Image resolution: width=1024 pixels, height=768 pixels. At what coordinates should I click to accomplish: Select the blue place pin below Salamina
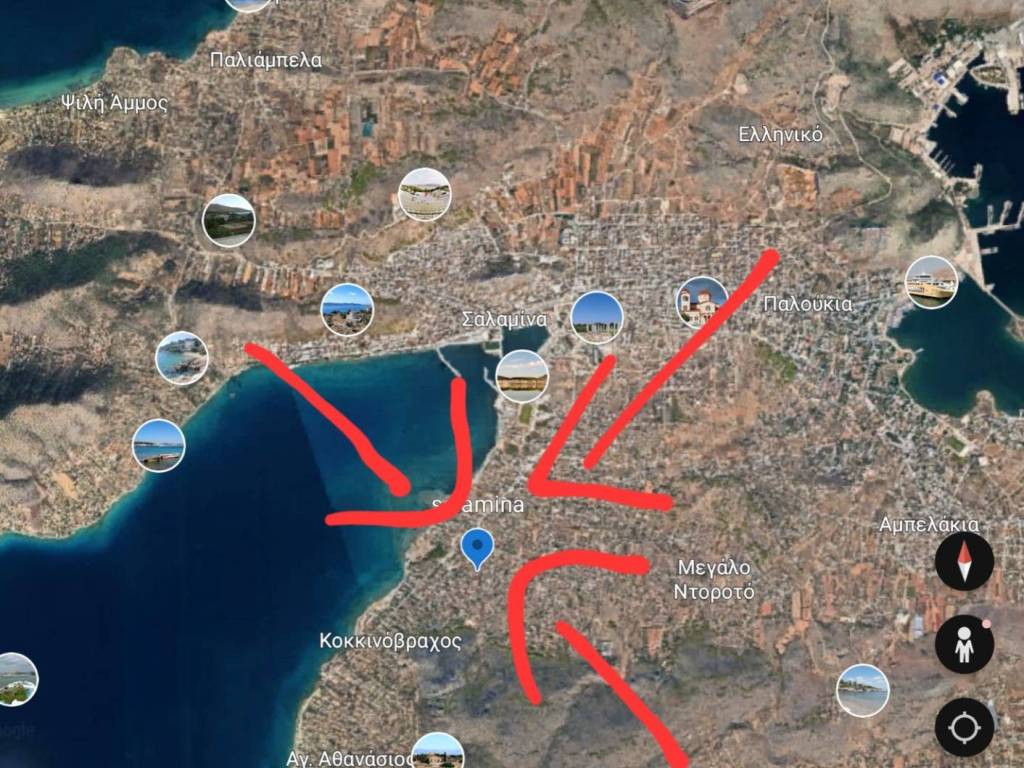pos(477,548)
